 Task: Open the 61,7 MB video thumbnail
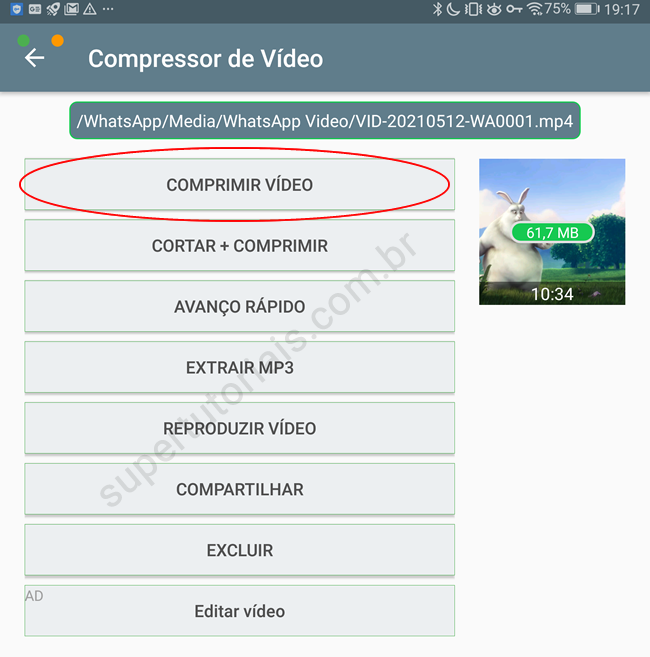(x=552, y=232)
